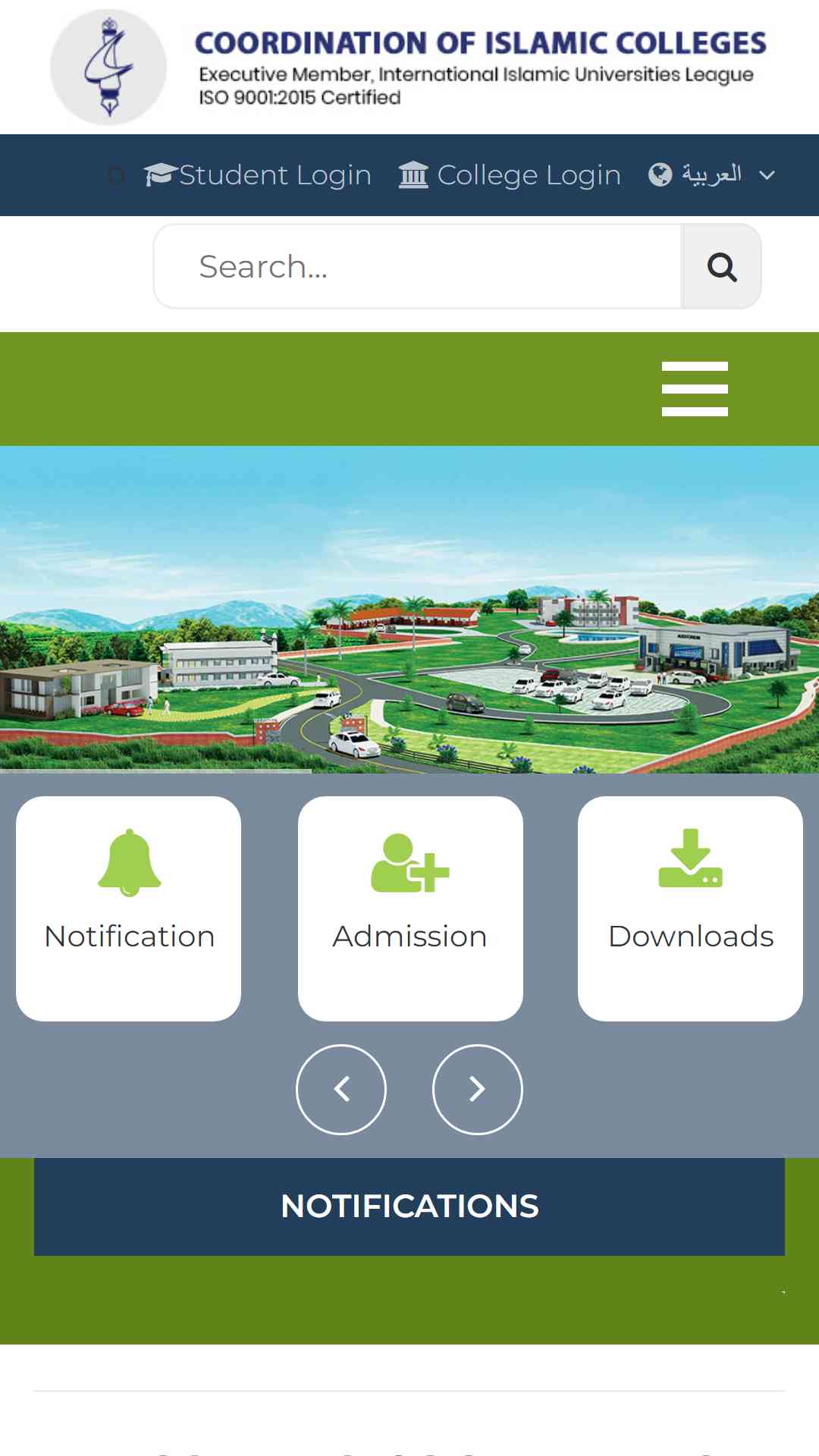Go to next carousel item
The width and height of the screenshot is (819, 1456).
478,1090
